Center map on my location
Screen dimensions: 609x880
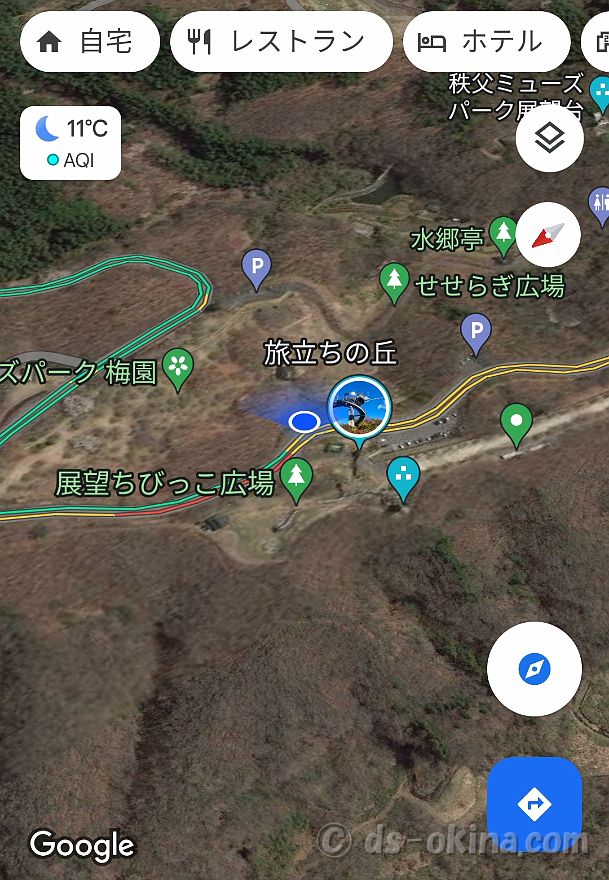click(534, 669)
